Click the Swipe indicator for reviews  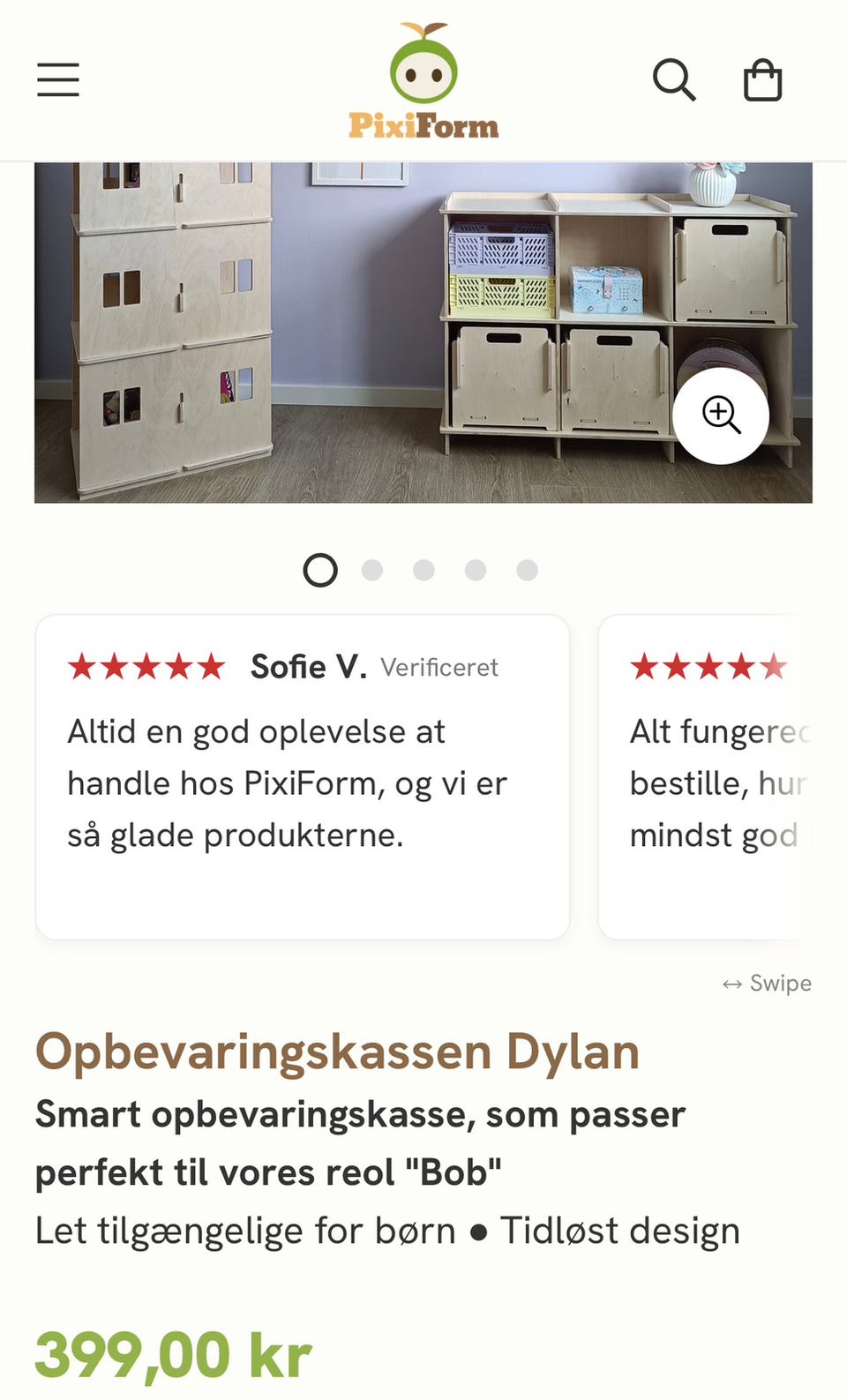(767, 983)
